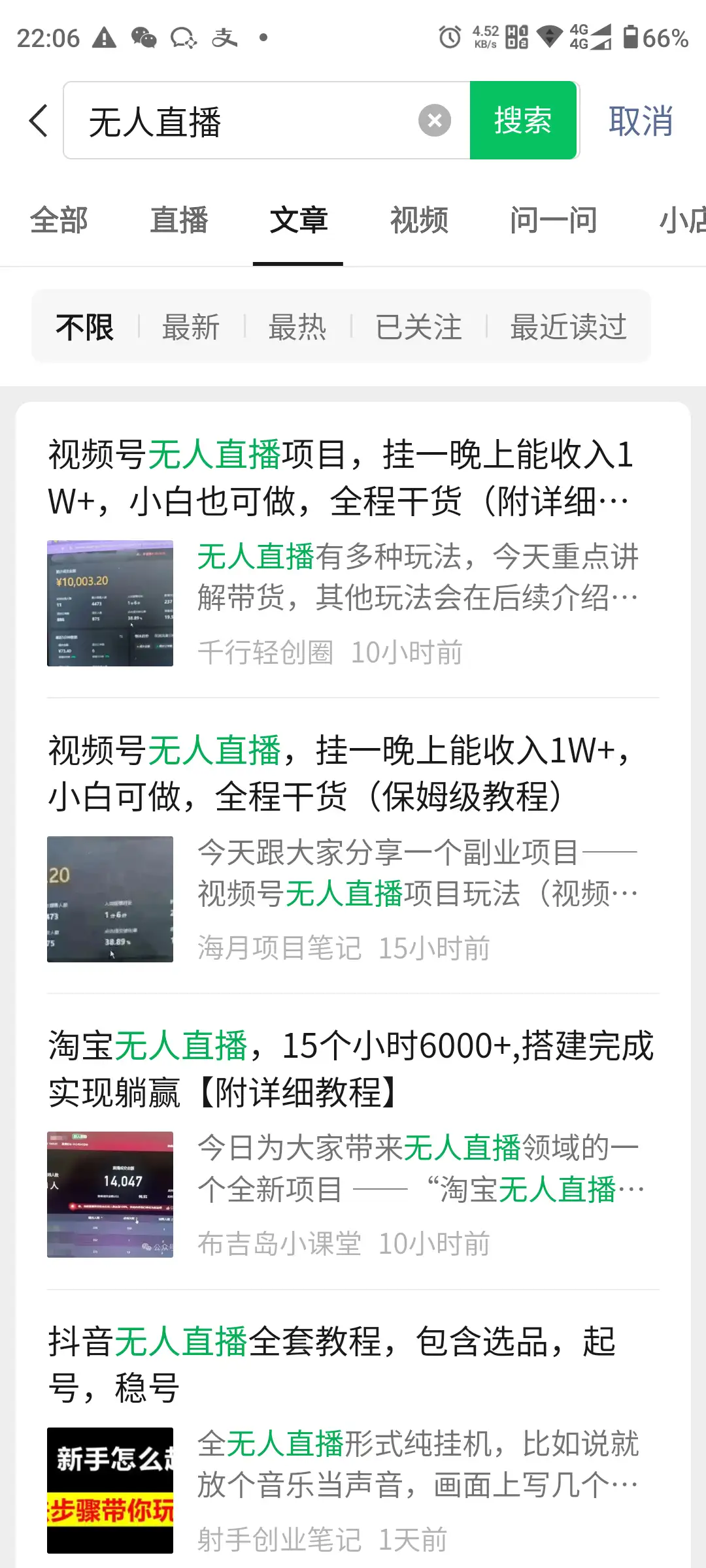
Task: Show 最近读过 articles
Action: pyautogui.click(x=568, y=327)
